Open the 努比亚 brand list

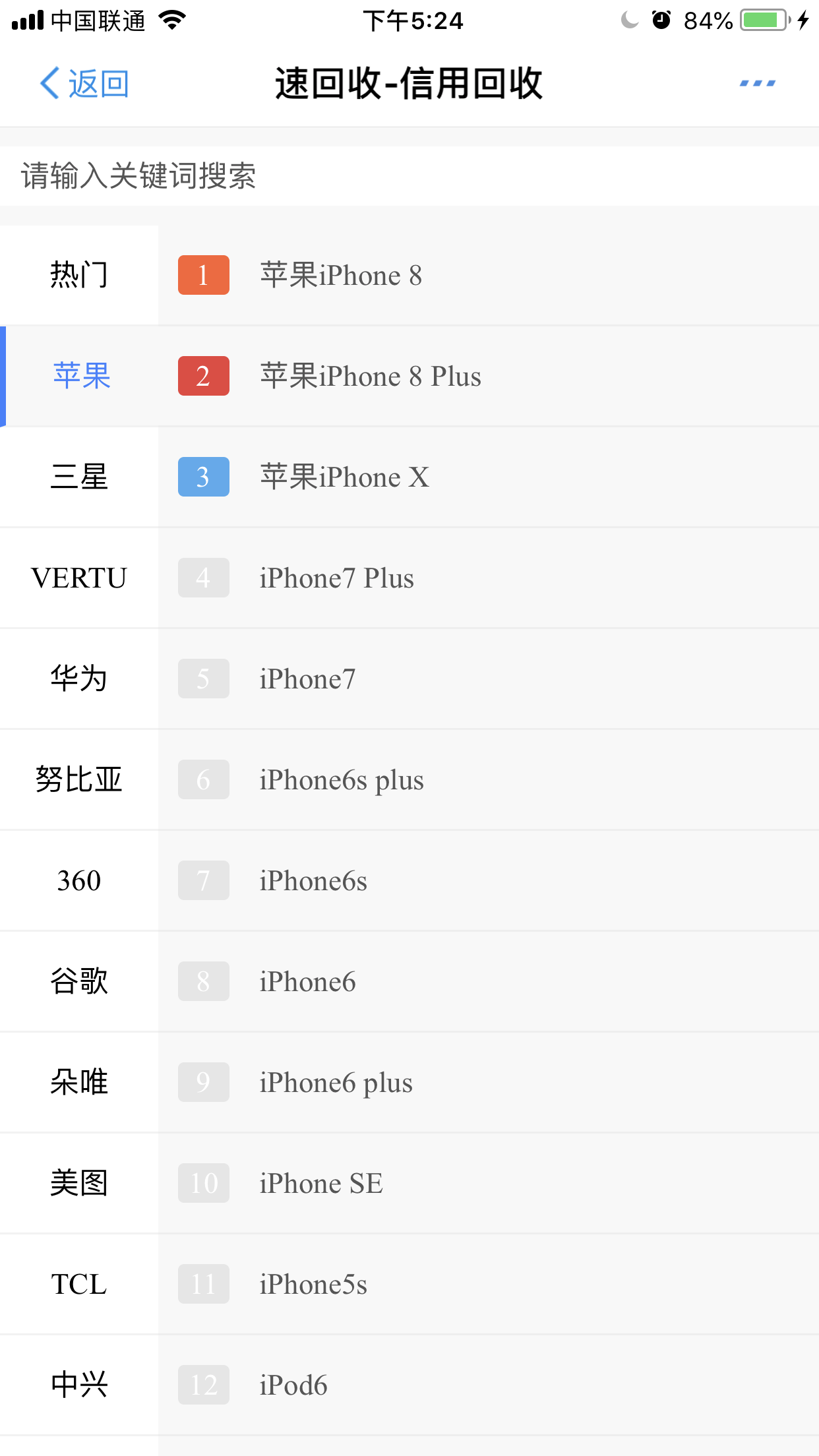point(79,779)
